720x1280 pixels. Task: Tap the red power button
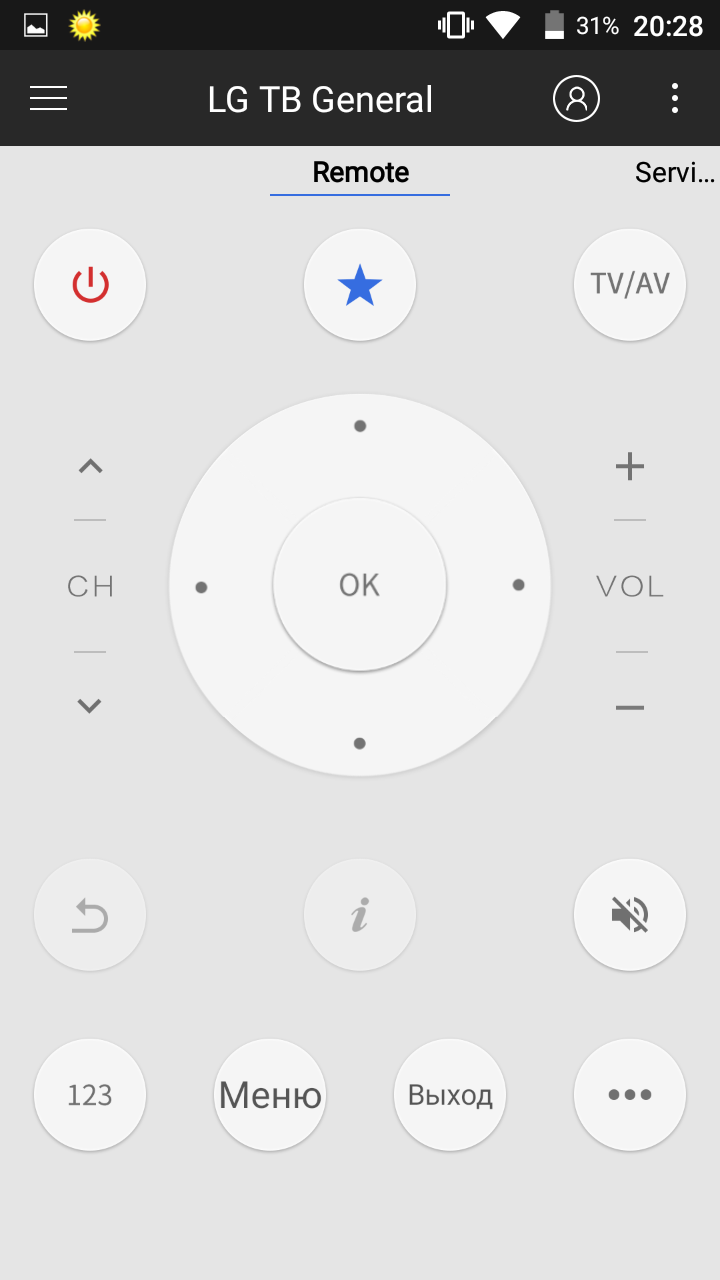(90, 285)
